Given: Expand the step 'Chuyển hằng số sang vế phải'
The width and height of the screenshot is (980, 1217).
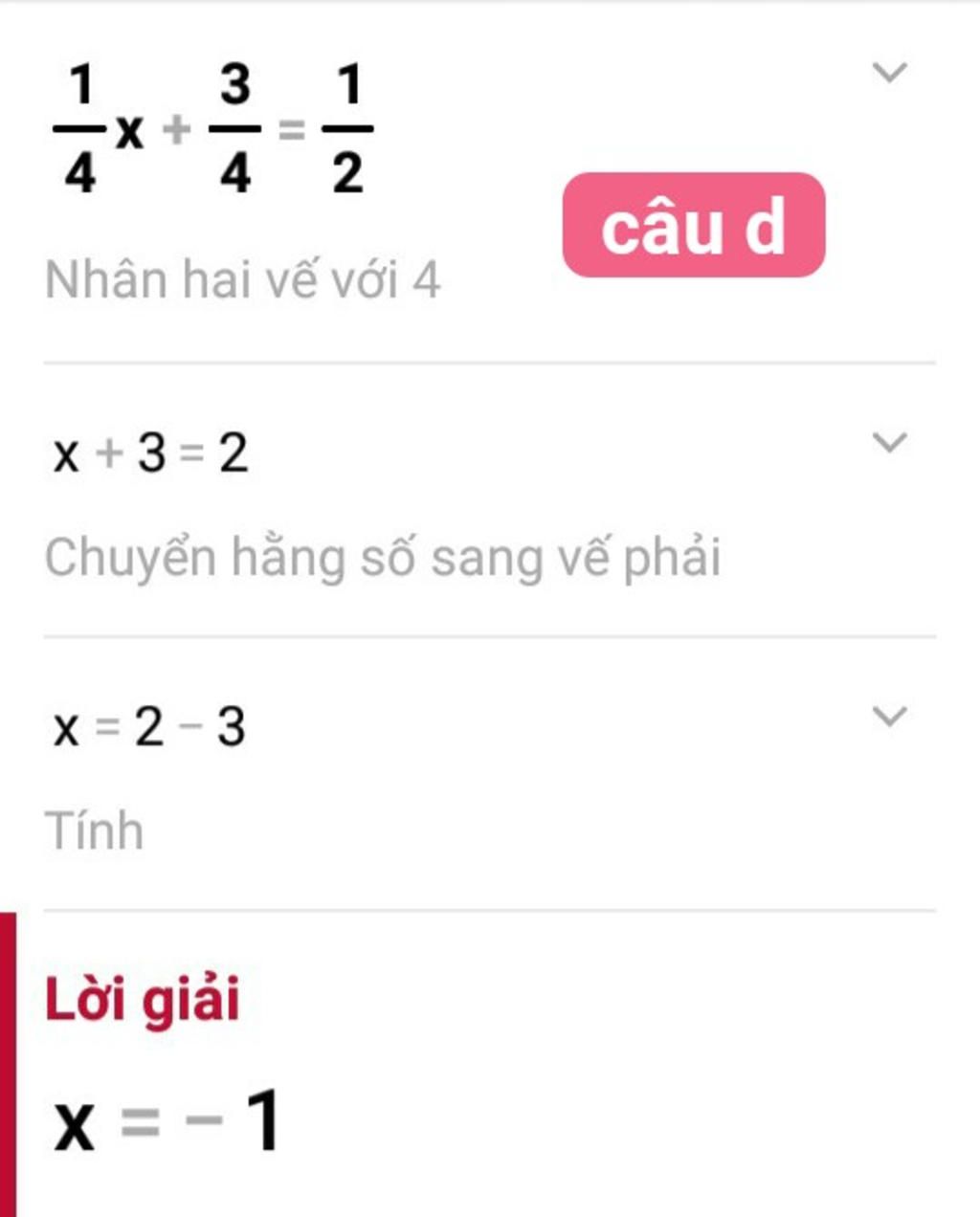Looking at the screenshot, I should click(x=889, y=443).
